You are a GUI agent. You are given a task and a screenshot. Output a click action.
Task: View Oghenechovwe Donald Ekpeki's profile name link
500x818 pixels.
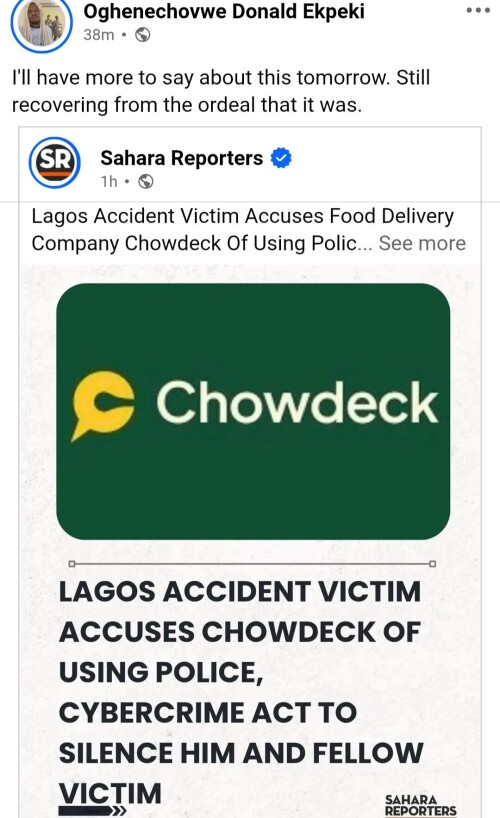click(x=224, y=11)
